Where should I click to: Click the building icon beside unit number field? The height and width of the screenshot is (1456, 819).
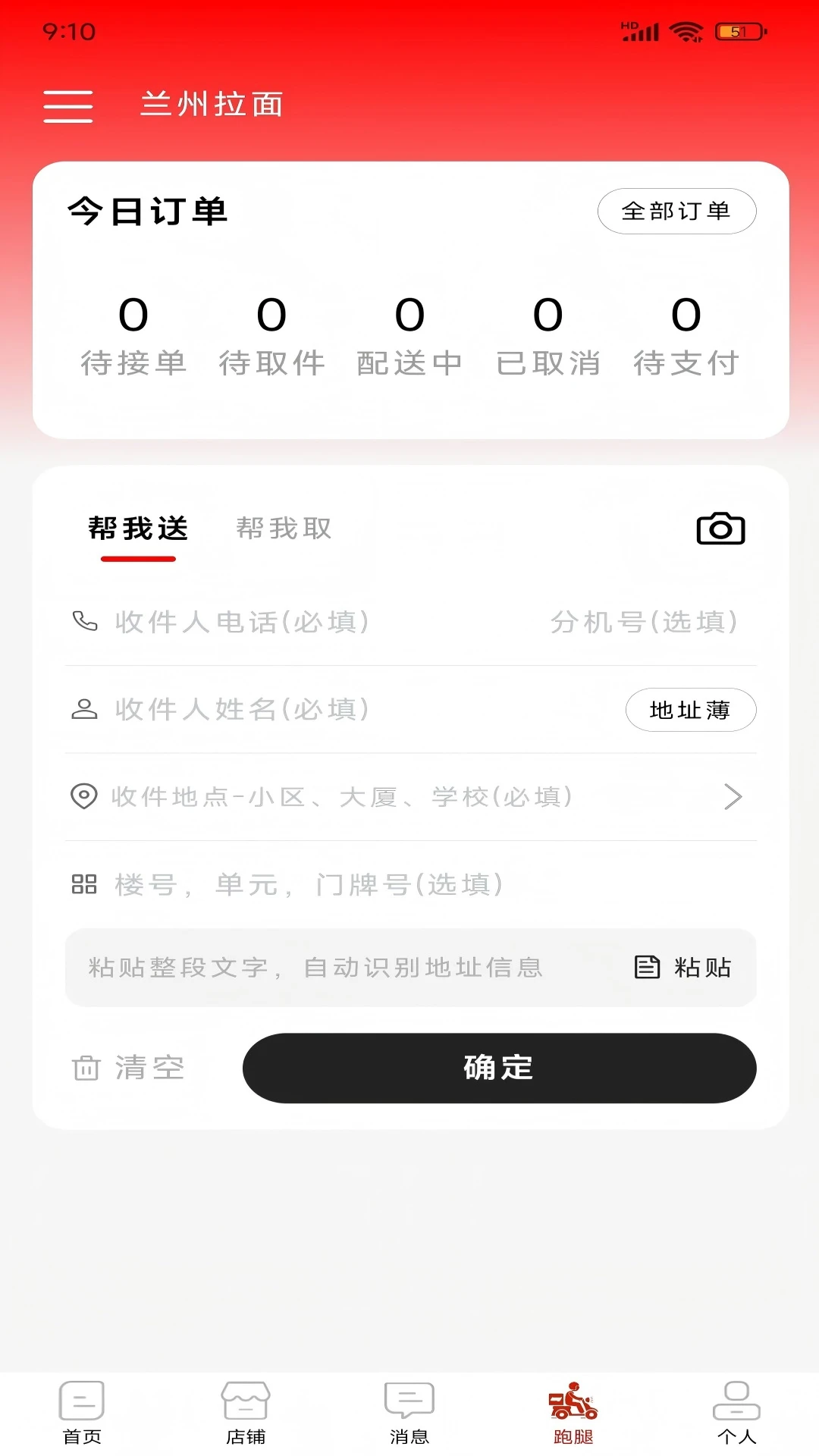85,883
